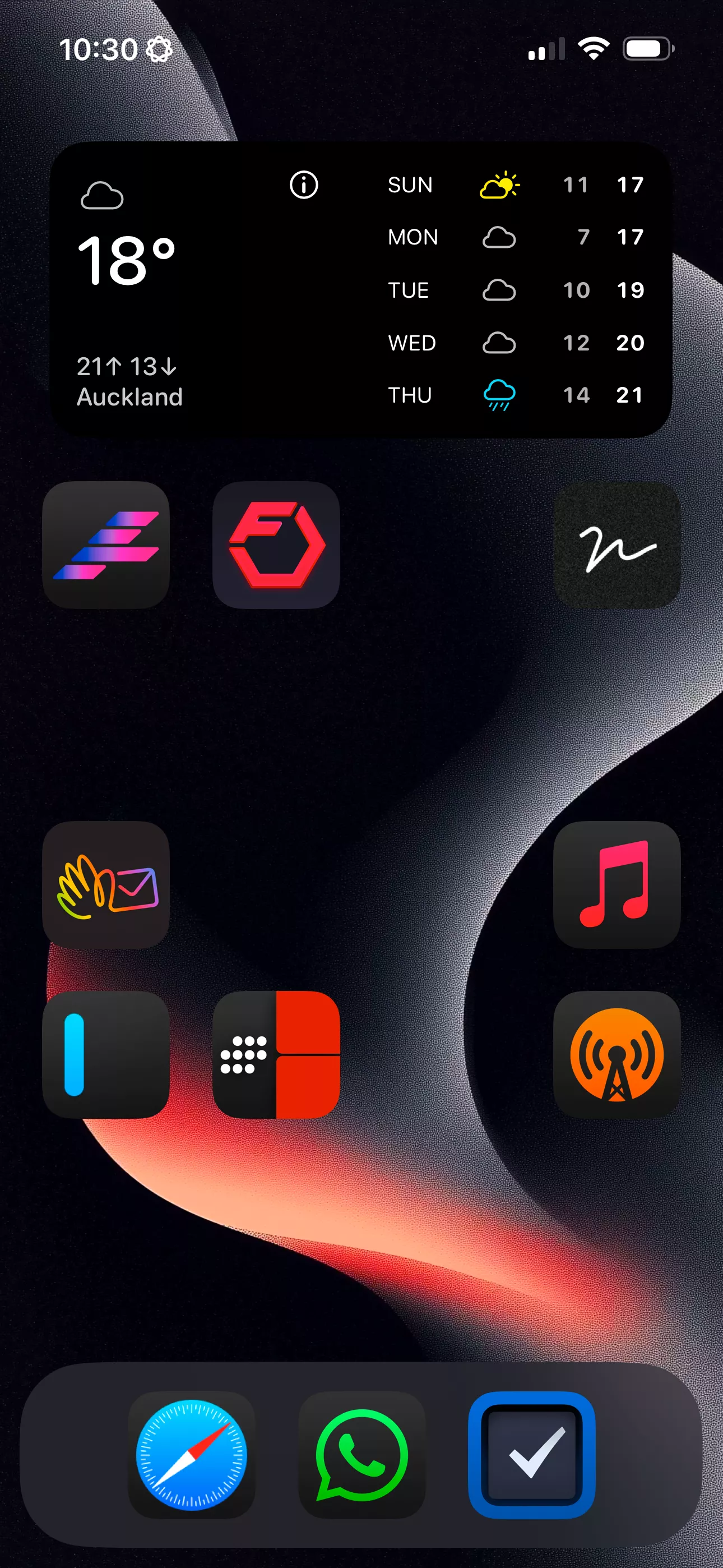723x1568 pixels.
Task: Launch the blue checkmark tasks app
Action: coord(532,1455)
